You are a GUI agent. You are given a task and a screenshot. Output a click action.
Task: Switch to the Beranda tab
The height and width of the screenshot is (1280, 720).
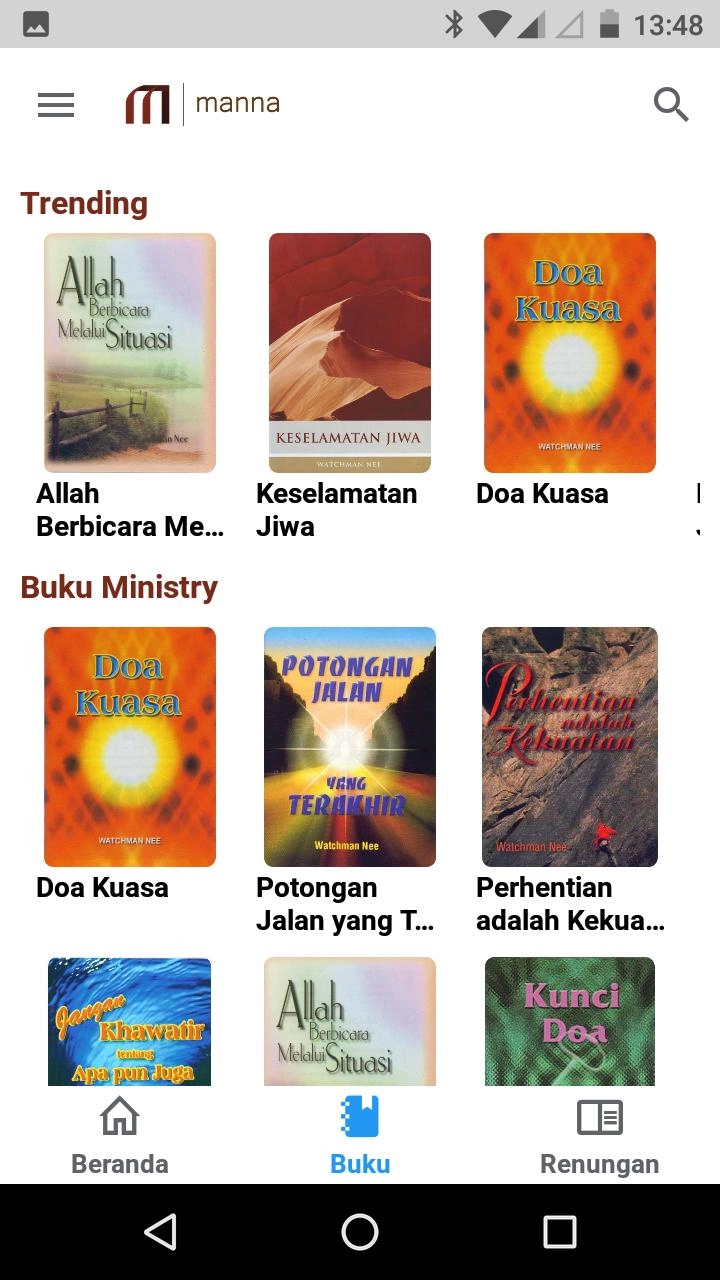click(120, 1136)
